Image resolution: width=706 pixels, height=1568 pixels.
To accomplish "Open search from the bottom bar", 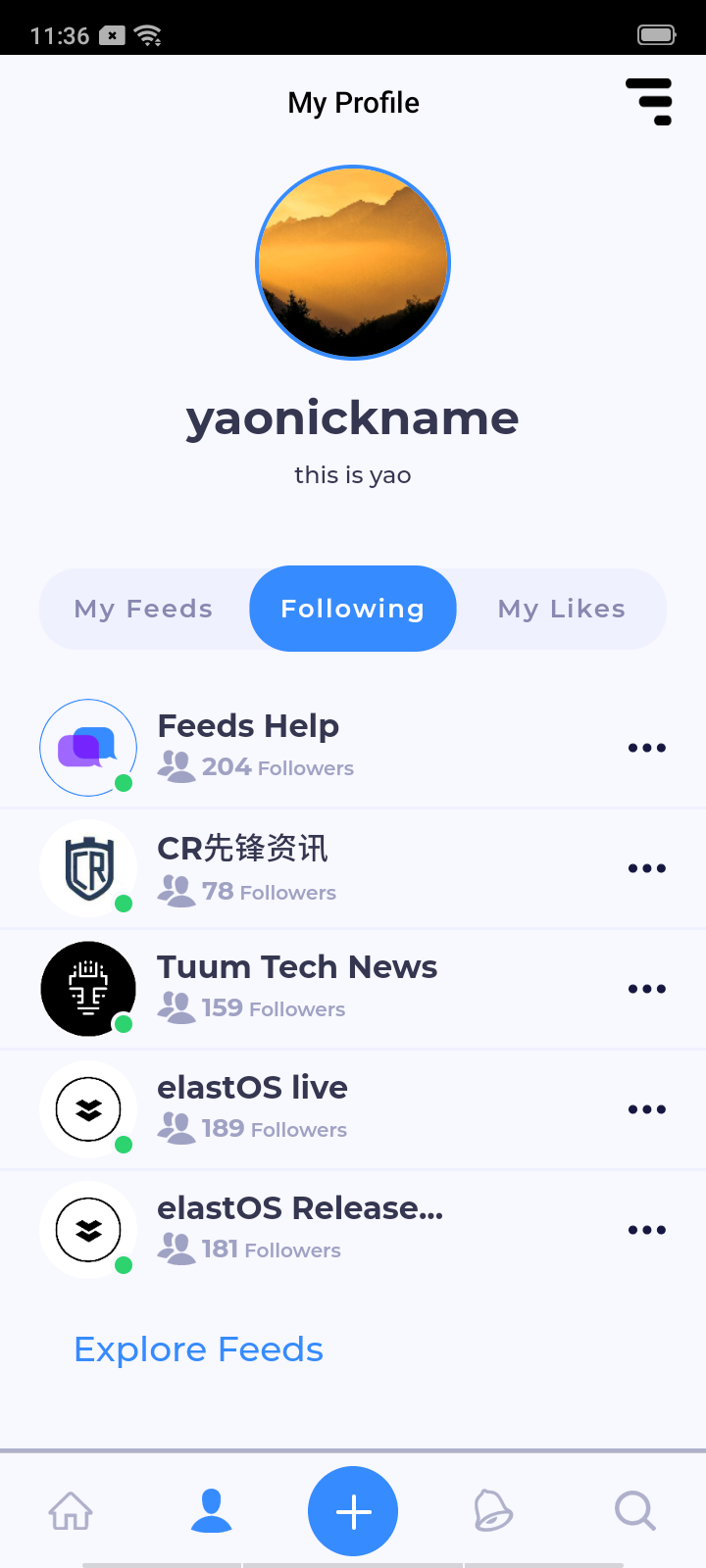I will [634, 1510].
